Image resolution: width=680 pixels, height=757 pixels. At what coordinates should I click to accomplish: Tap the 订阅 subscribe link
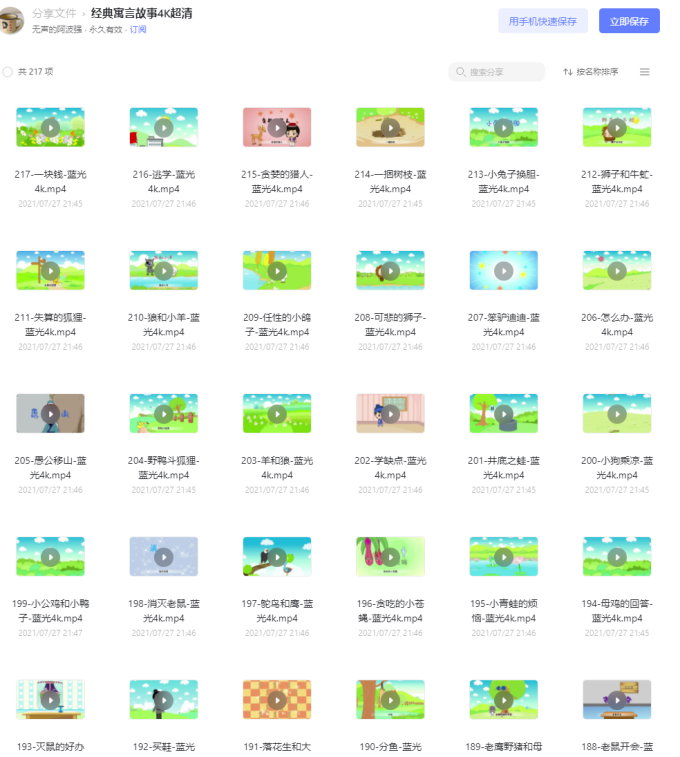click(x=138, y=30)
